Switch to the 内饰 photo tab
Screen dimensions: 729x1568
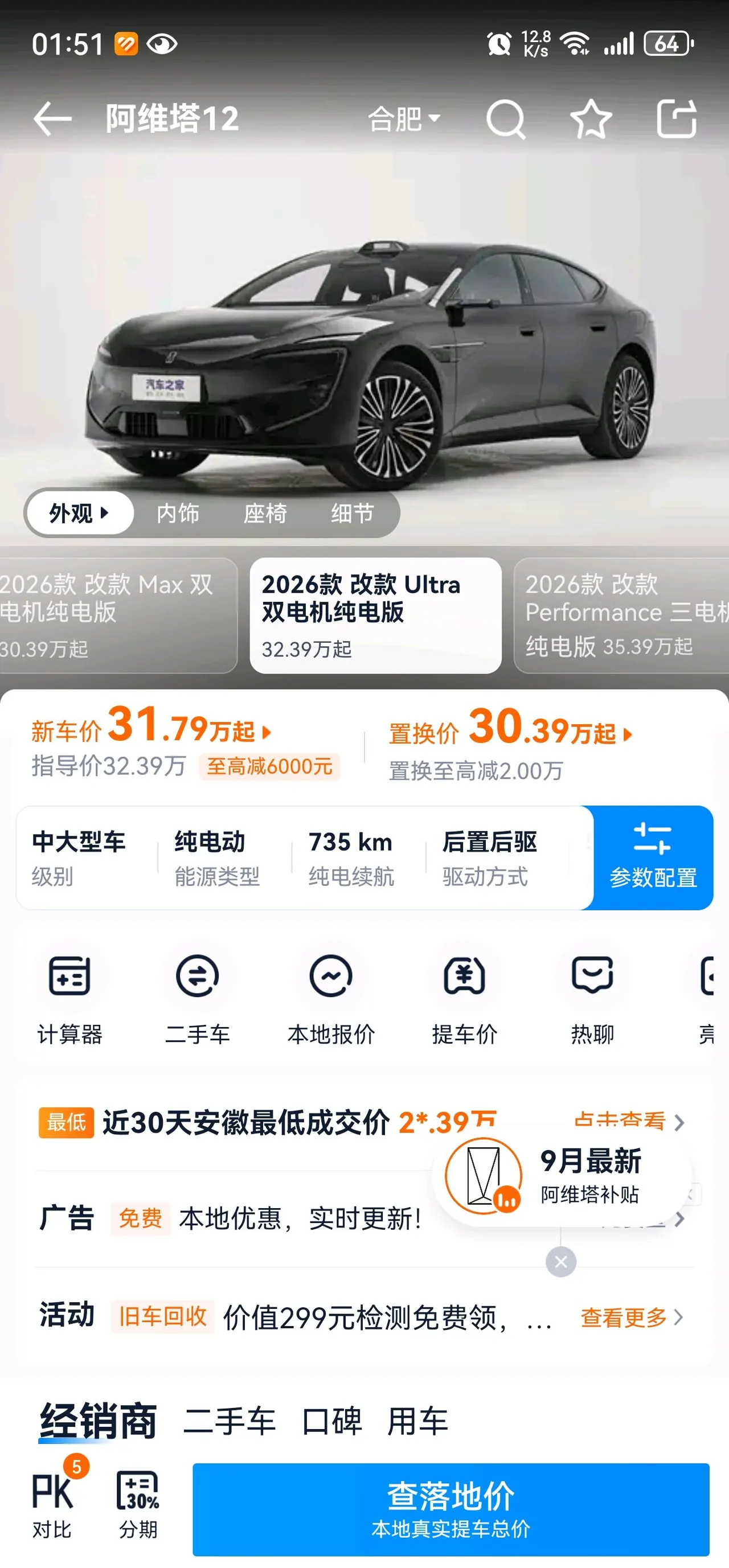coord(178,512)
